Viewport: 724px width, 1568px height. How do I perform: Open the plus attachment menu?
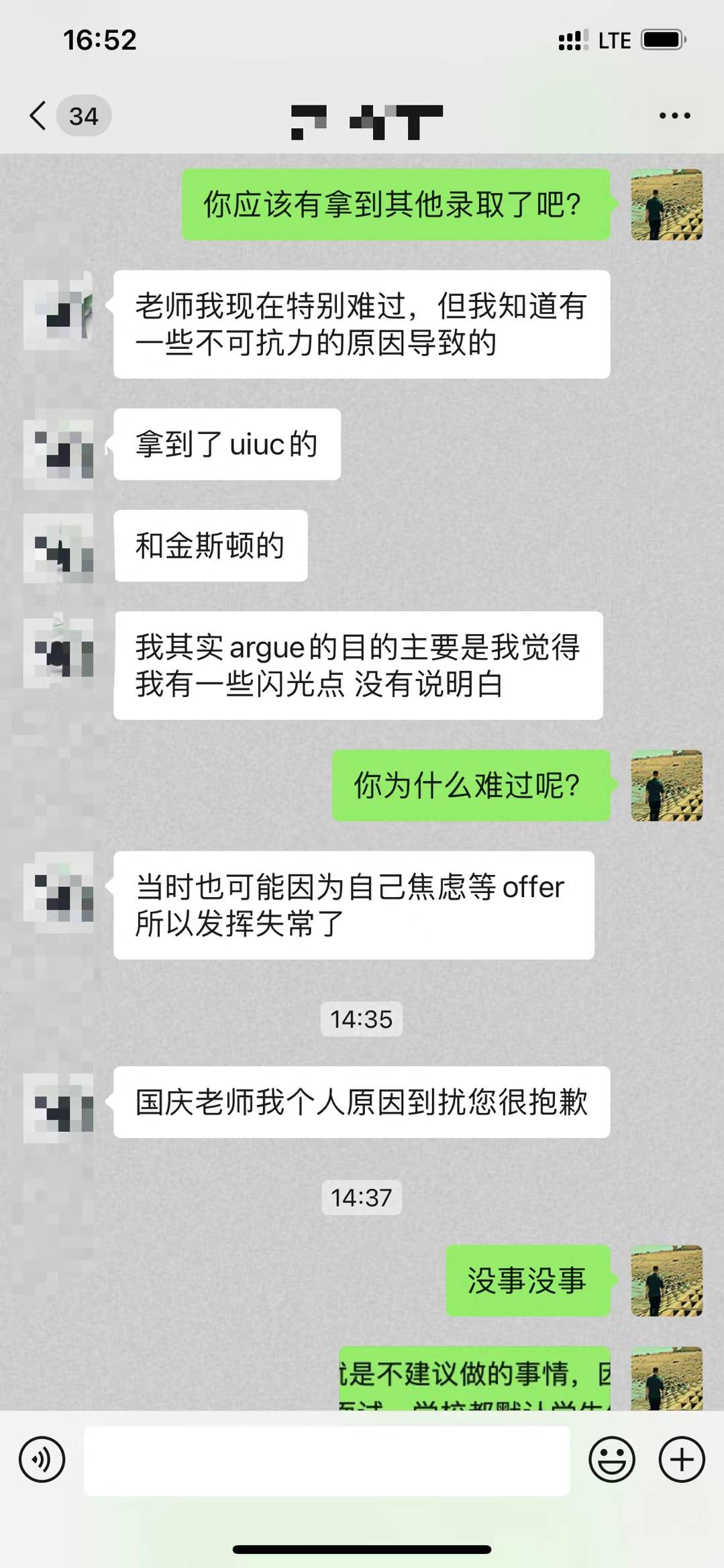[x=682, y=1459]
